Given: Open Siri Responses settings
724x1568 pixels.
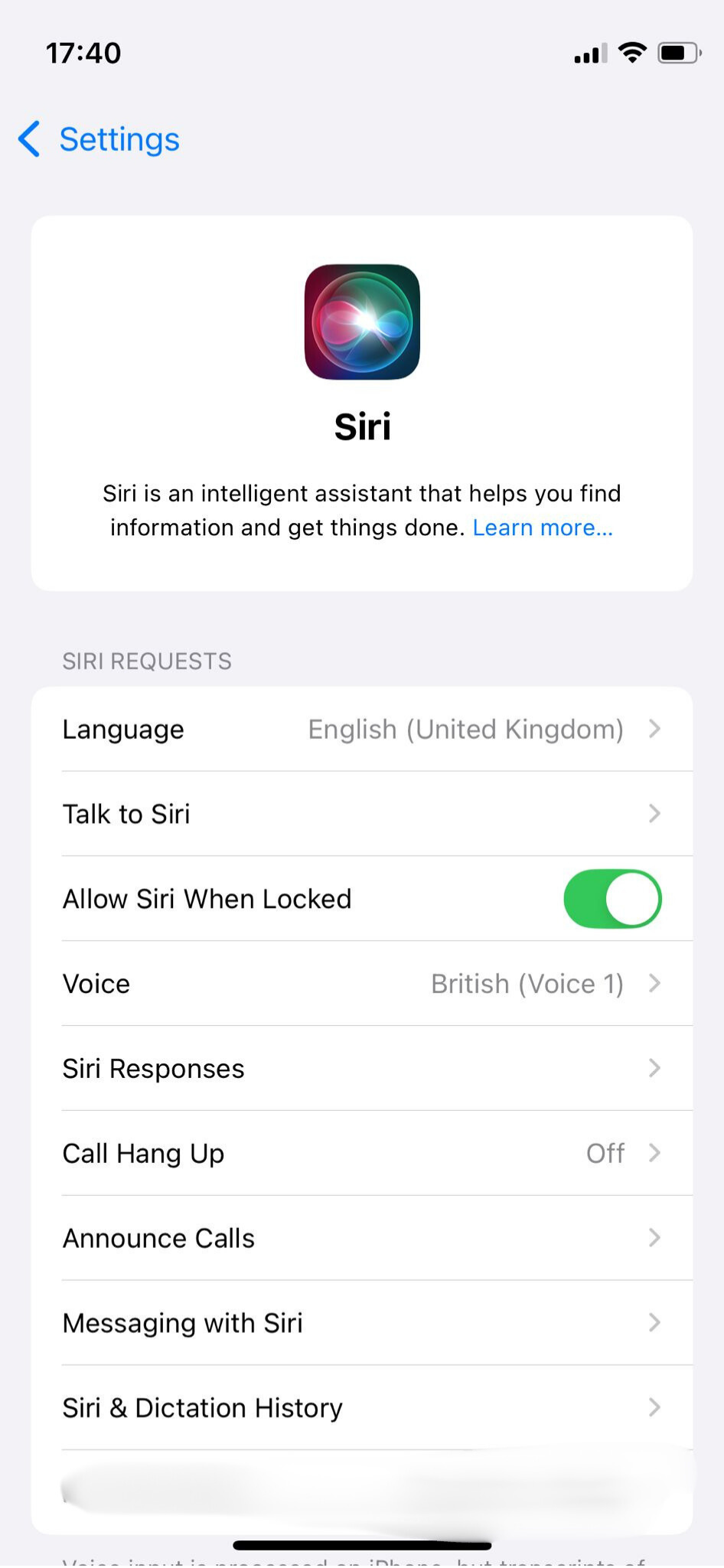Looking at the screenshot, I should click(361, 1069).
